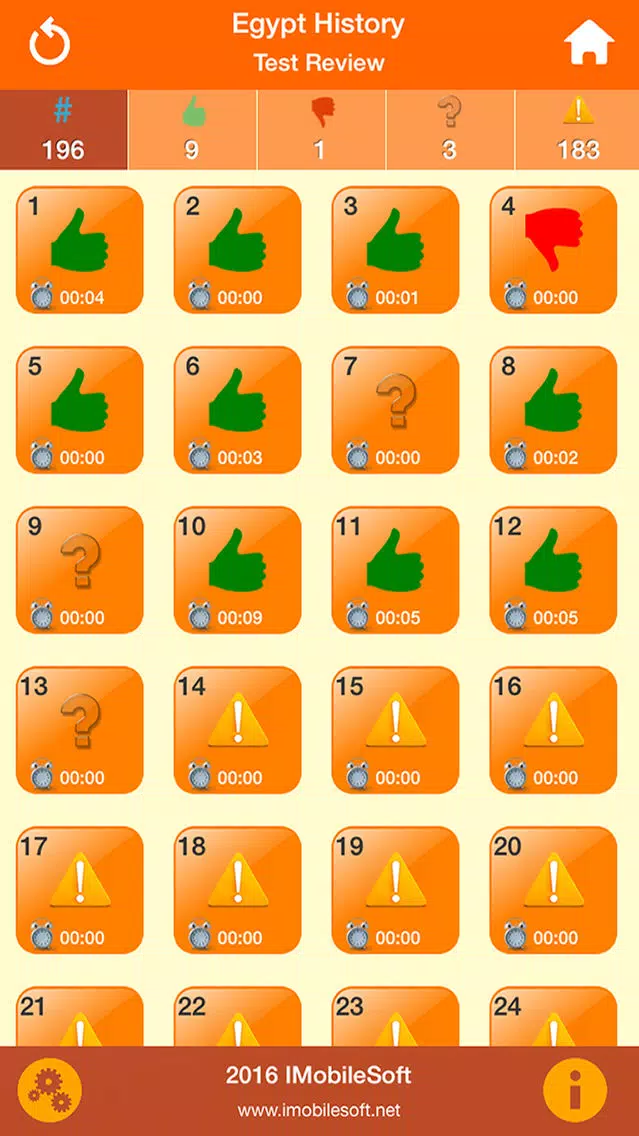
Task: Open question 13 tile
Action: [80, 730]
